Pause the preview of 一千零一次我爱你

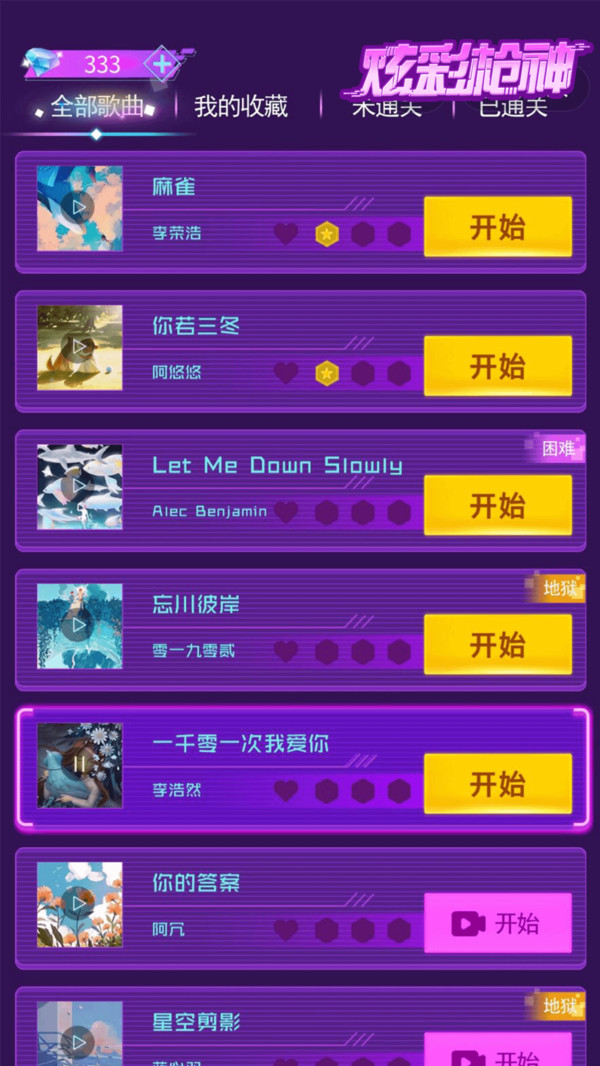[79, 765]
